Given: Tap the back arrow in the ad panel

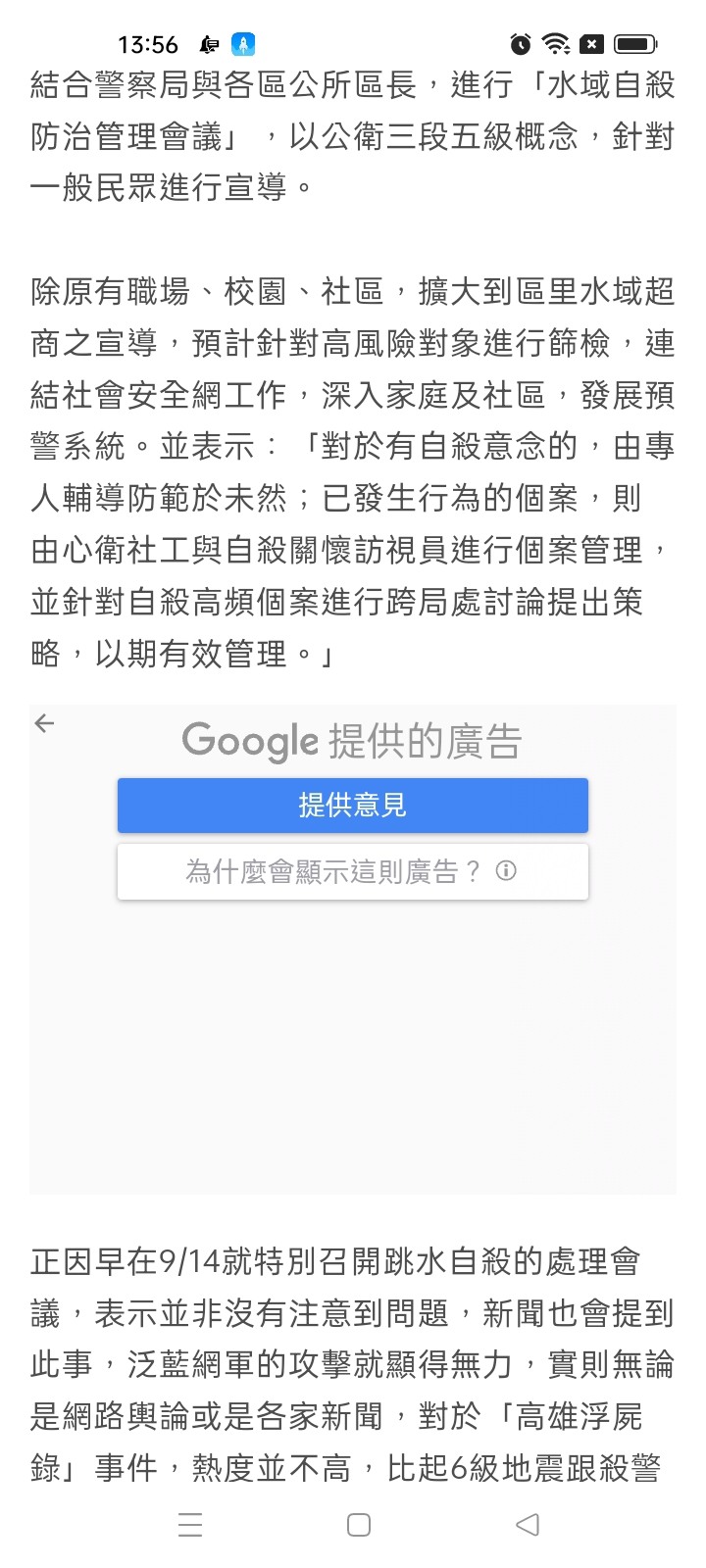Looking at the screenshot, I should 44,724.
